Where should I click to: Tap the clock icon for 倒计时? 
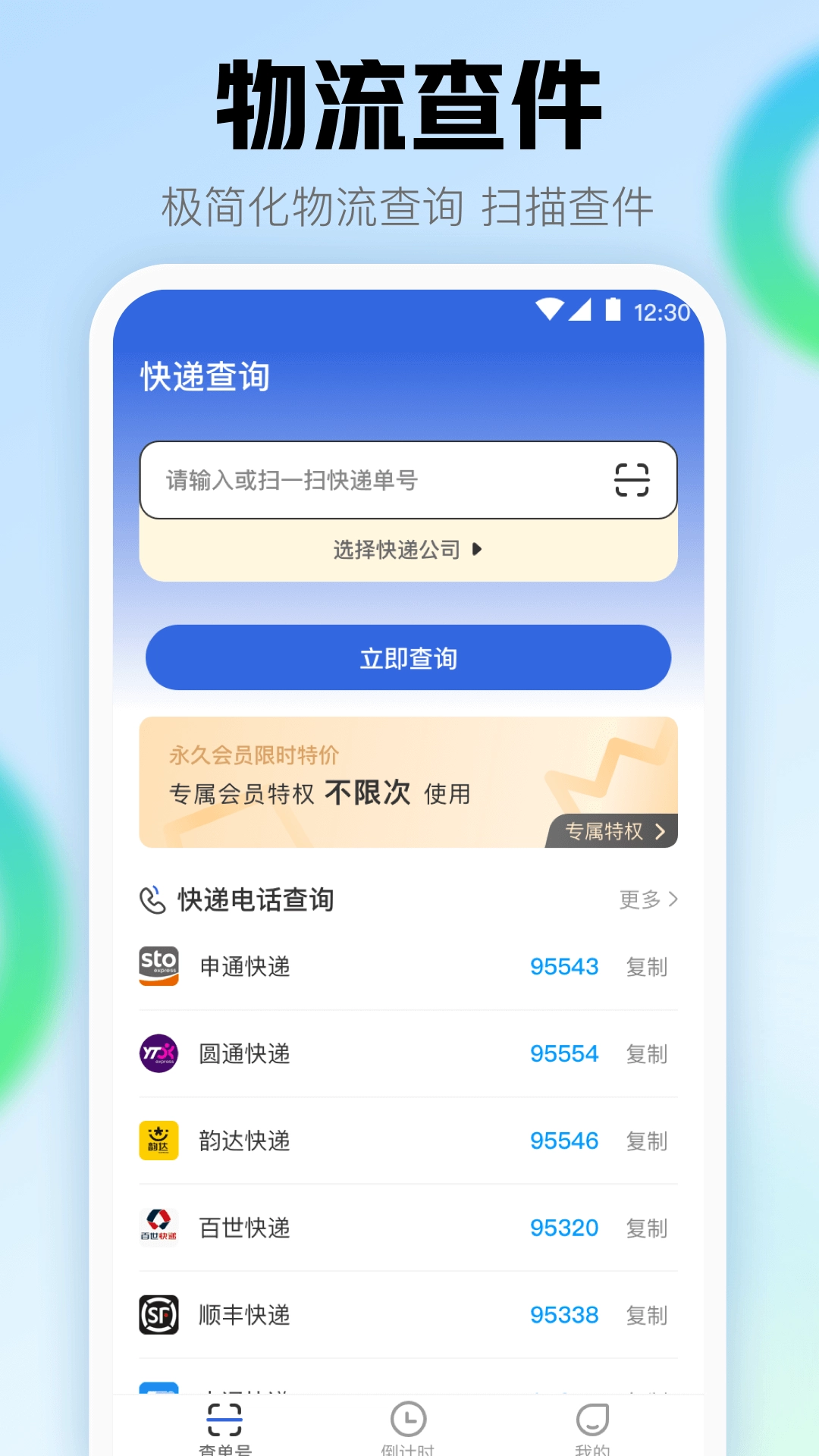coord(409,1417)
